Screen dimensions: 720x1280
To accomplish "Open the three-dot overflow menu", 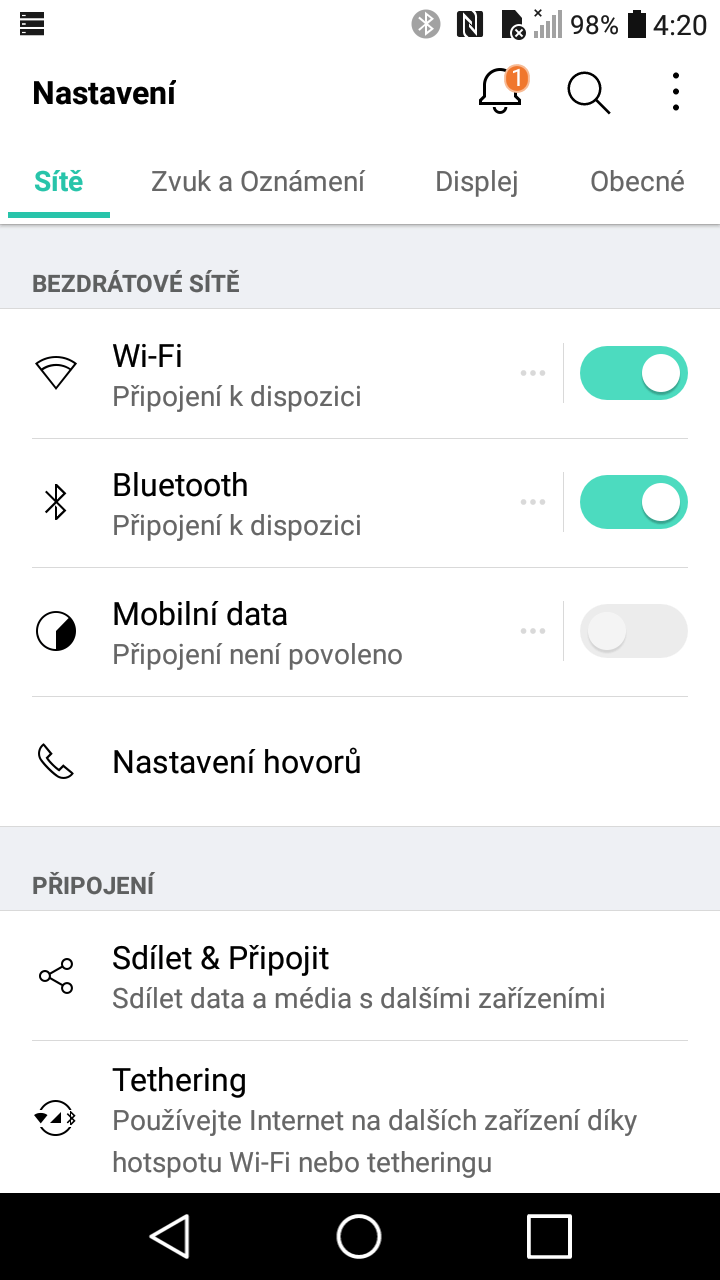I will [676, 92].
